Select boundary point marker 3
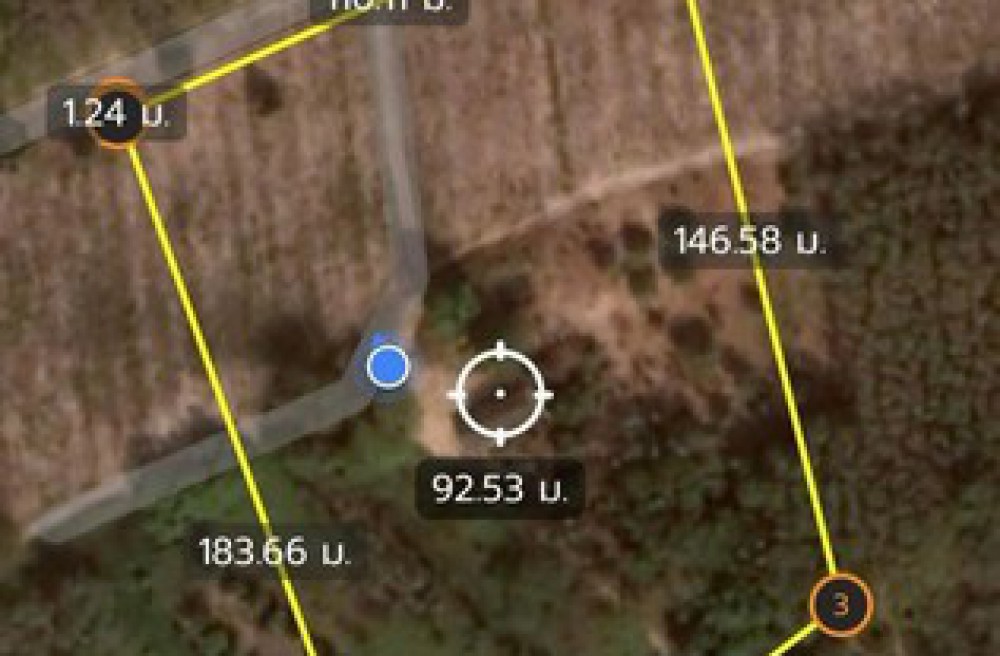Viewport: 1000px width, 656px height. pyautogui.click(x=841, y=604)
